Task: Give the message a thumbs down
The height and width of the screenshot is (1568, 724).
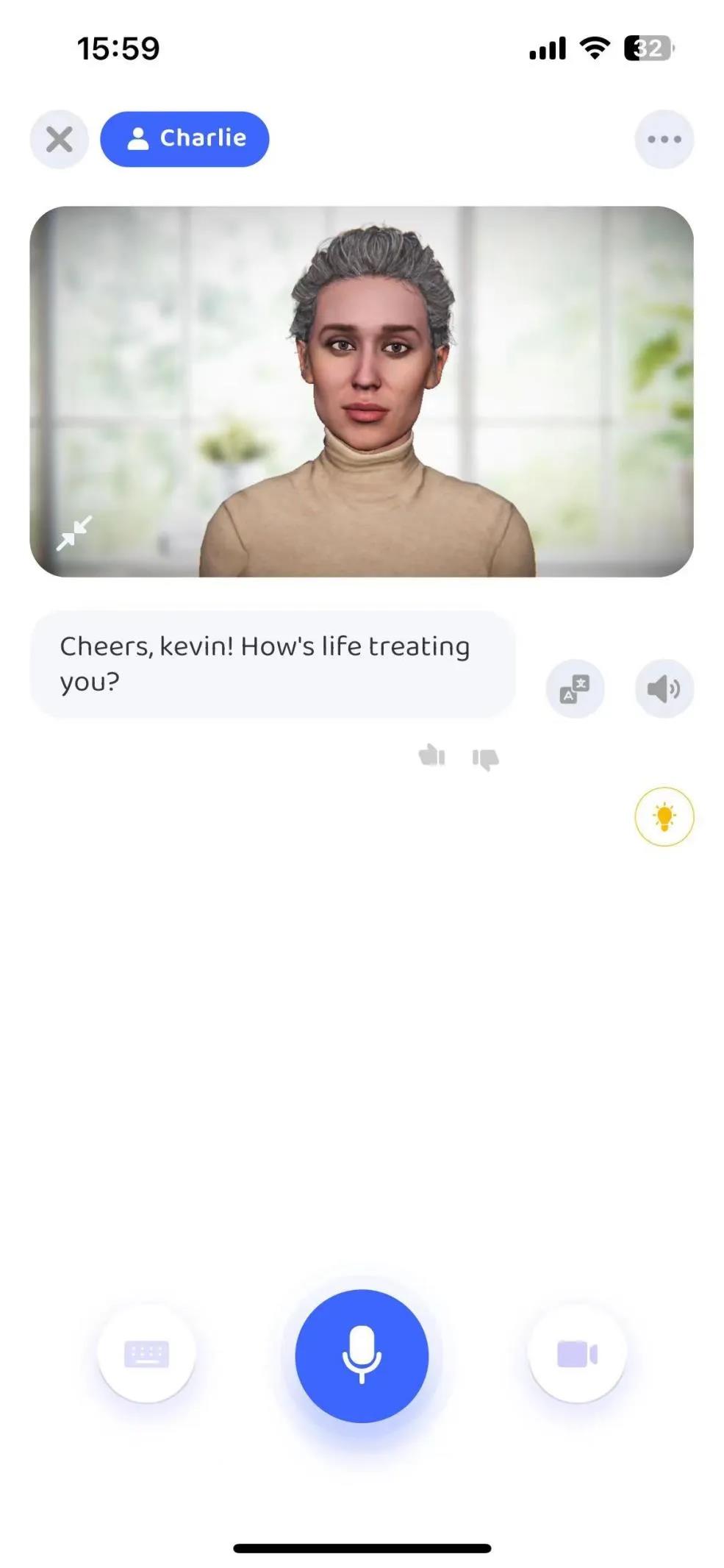Action: pos(485,758)
